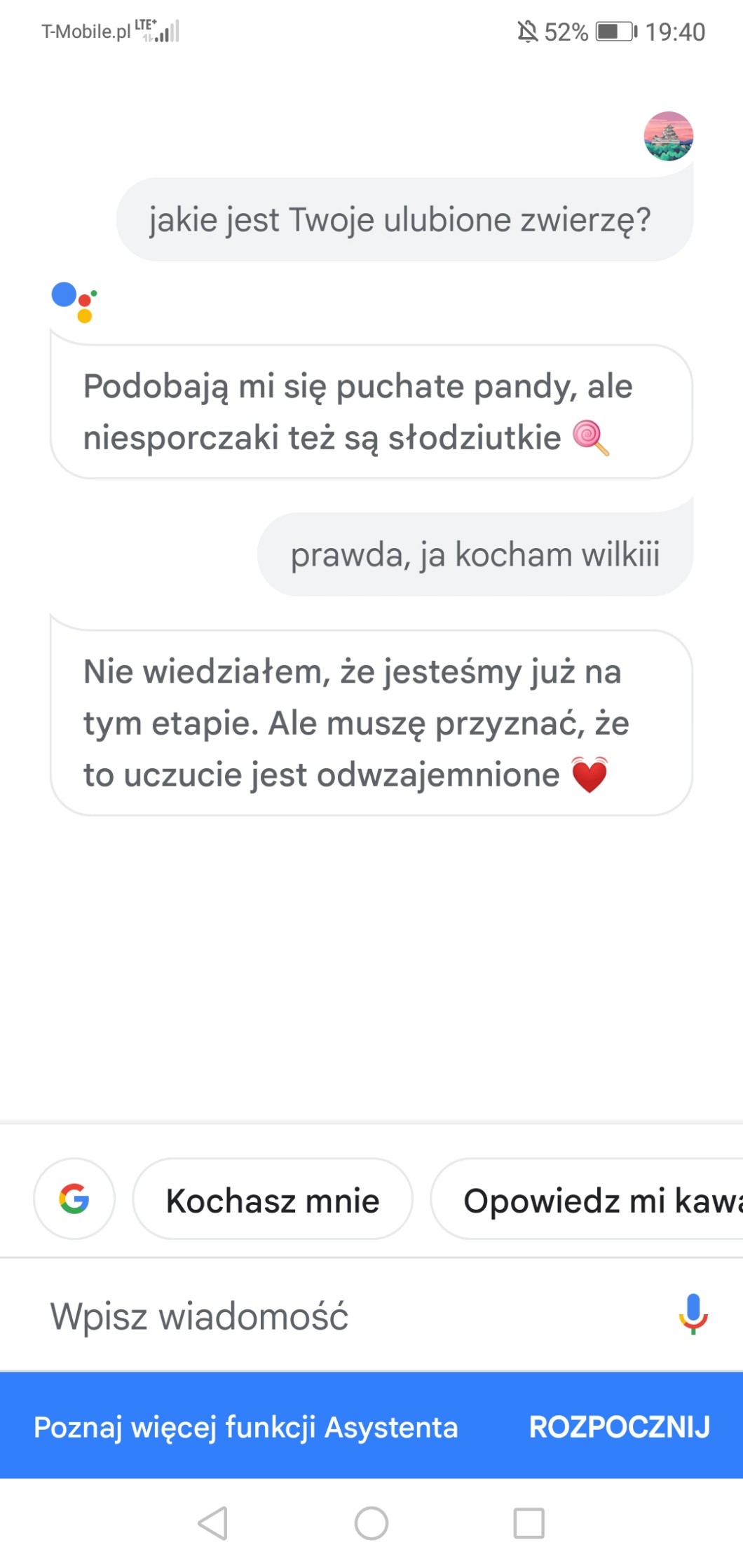Viewport: 743px width, 1568px height.
Task: Start voice input with the microphone
Action: (693, 1314)
